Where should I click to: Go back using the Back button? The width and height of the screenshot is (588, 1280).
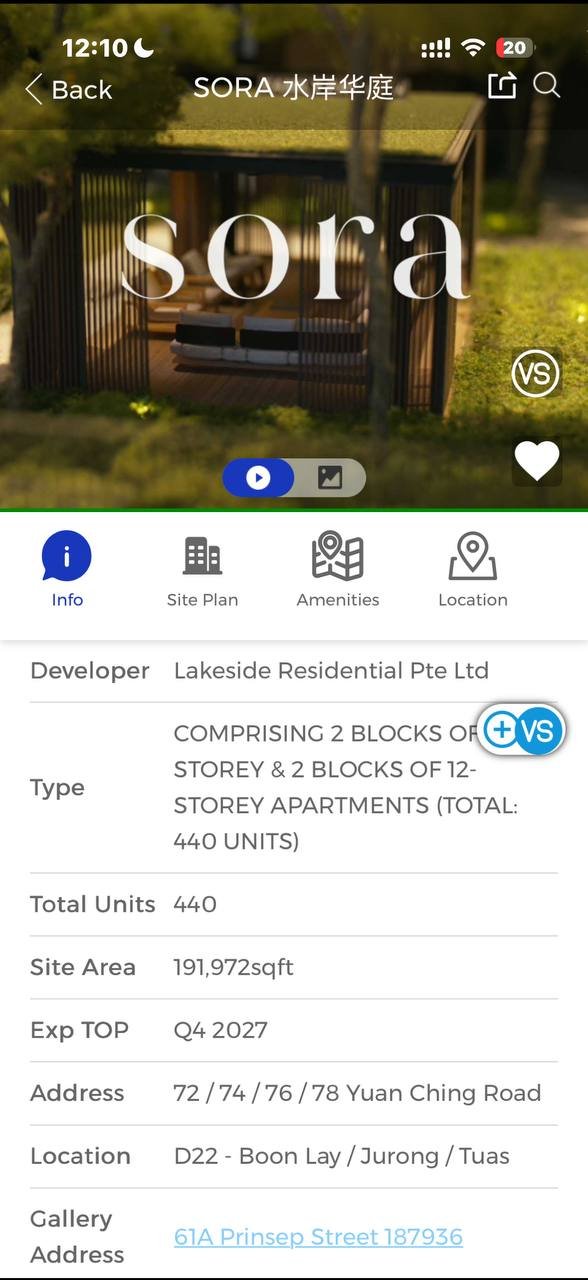pos(68,89)
